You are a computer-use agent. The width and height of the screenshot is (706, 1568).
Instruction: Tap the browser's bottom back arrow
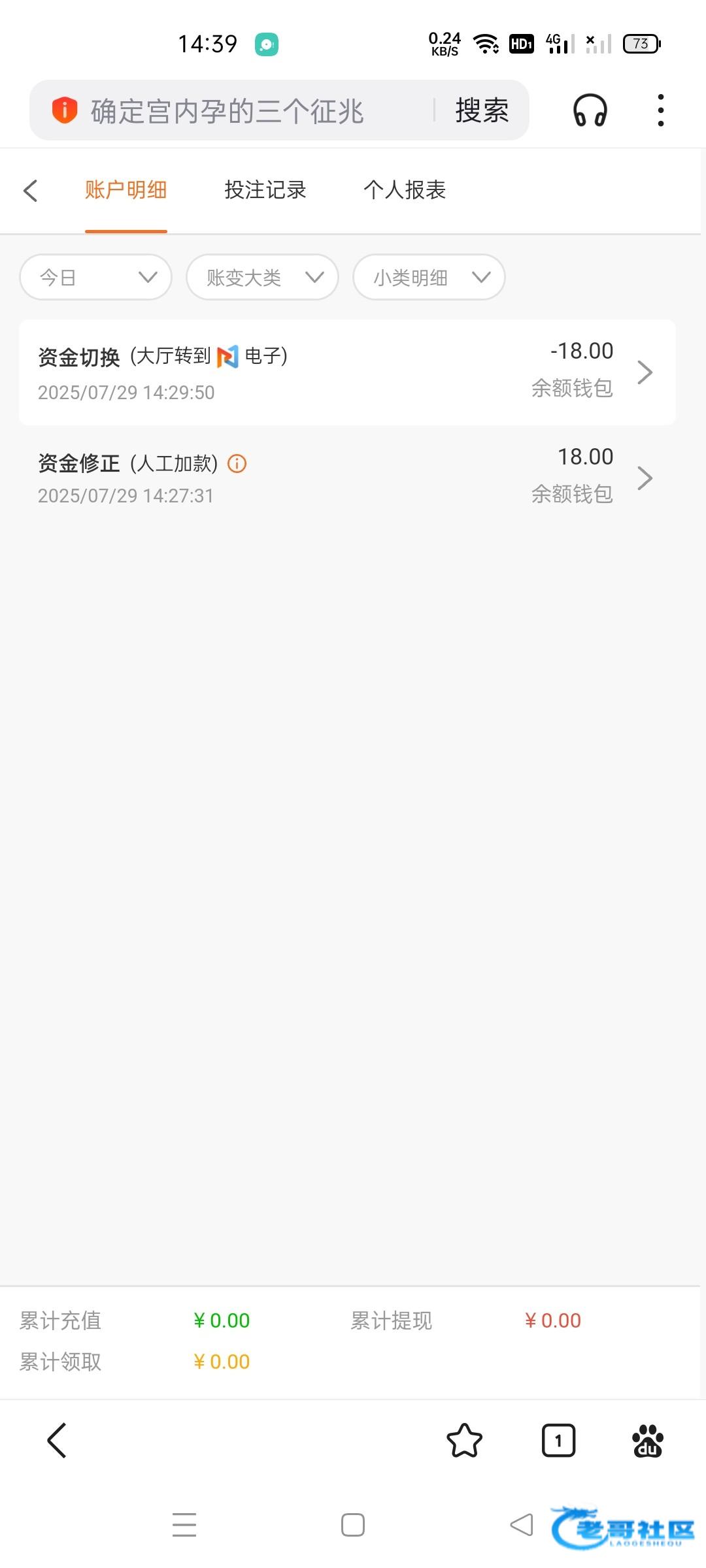(57, 1440)
